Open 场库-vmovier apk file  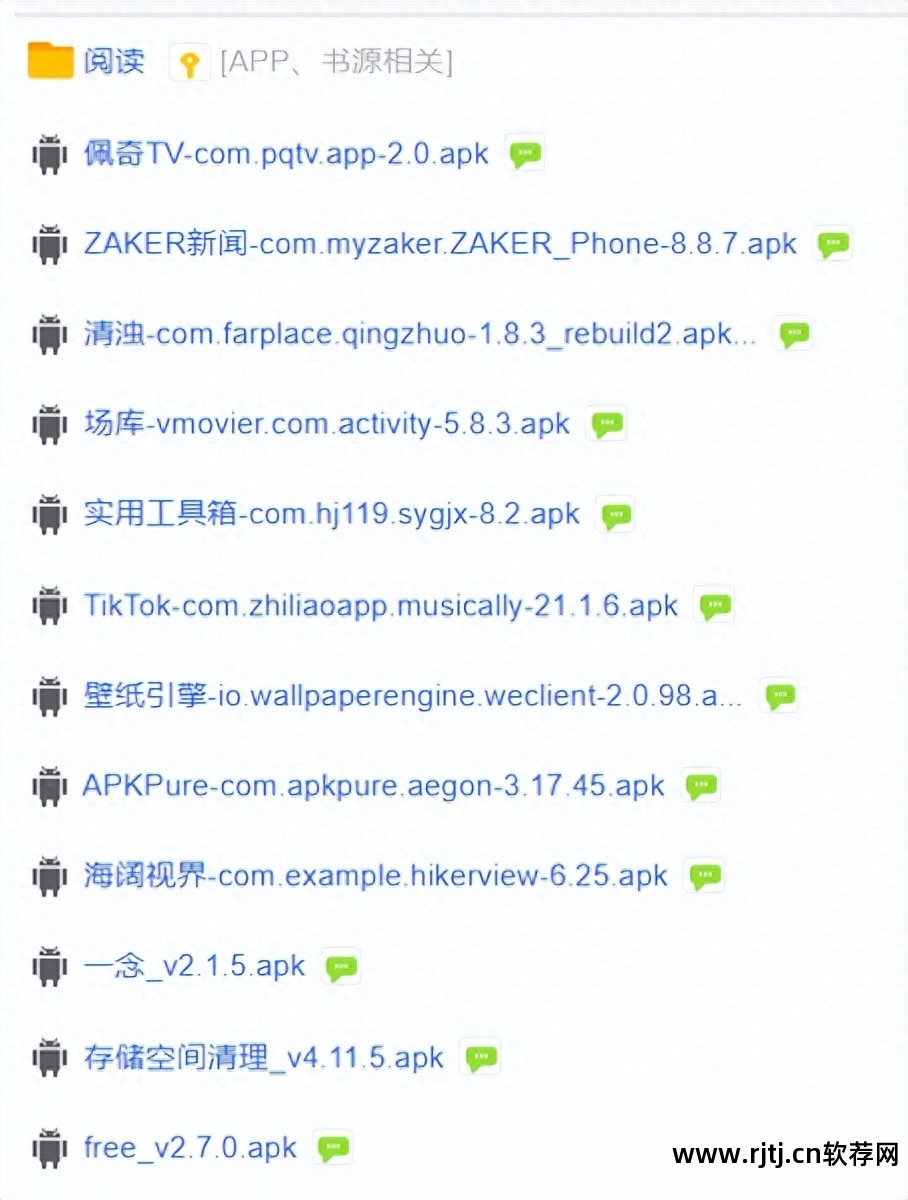326,424
